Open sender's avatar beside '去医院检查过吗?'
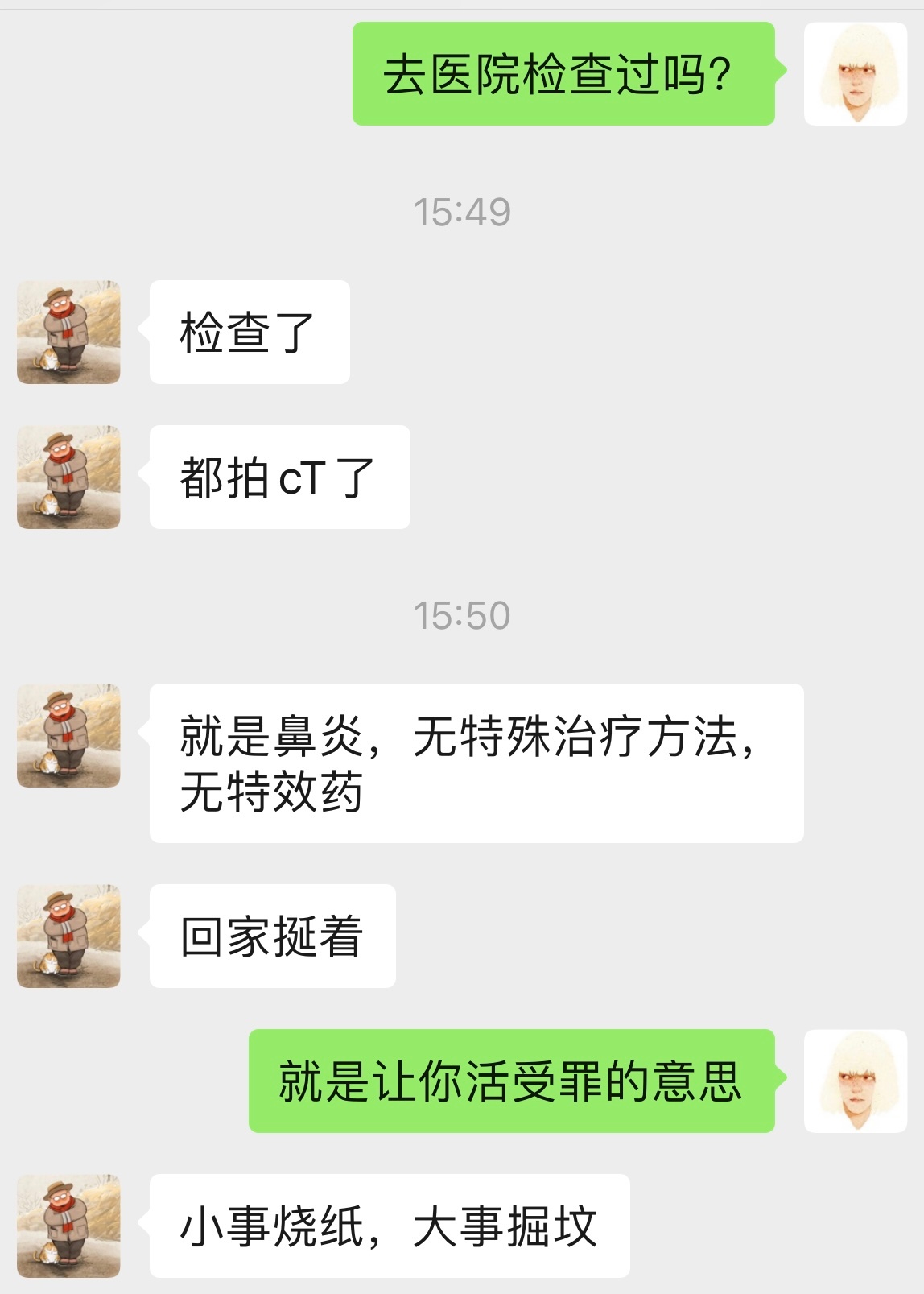The width and height of the screenshot is (924, 1294). [x=856, y=74]
